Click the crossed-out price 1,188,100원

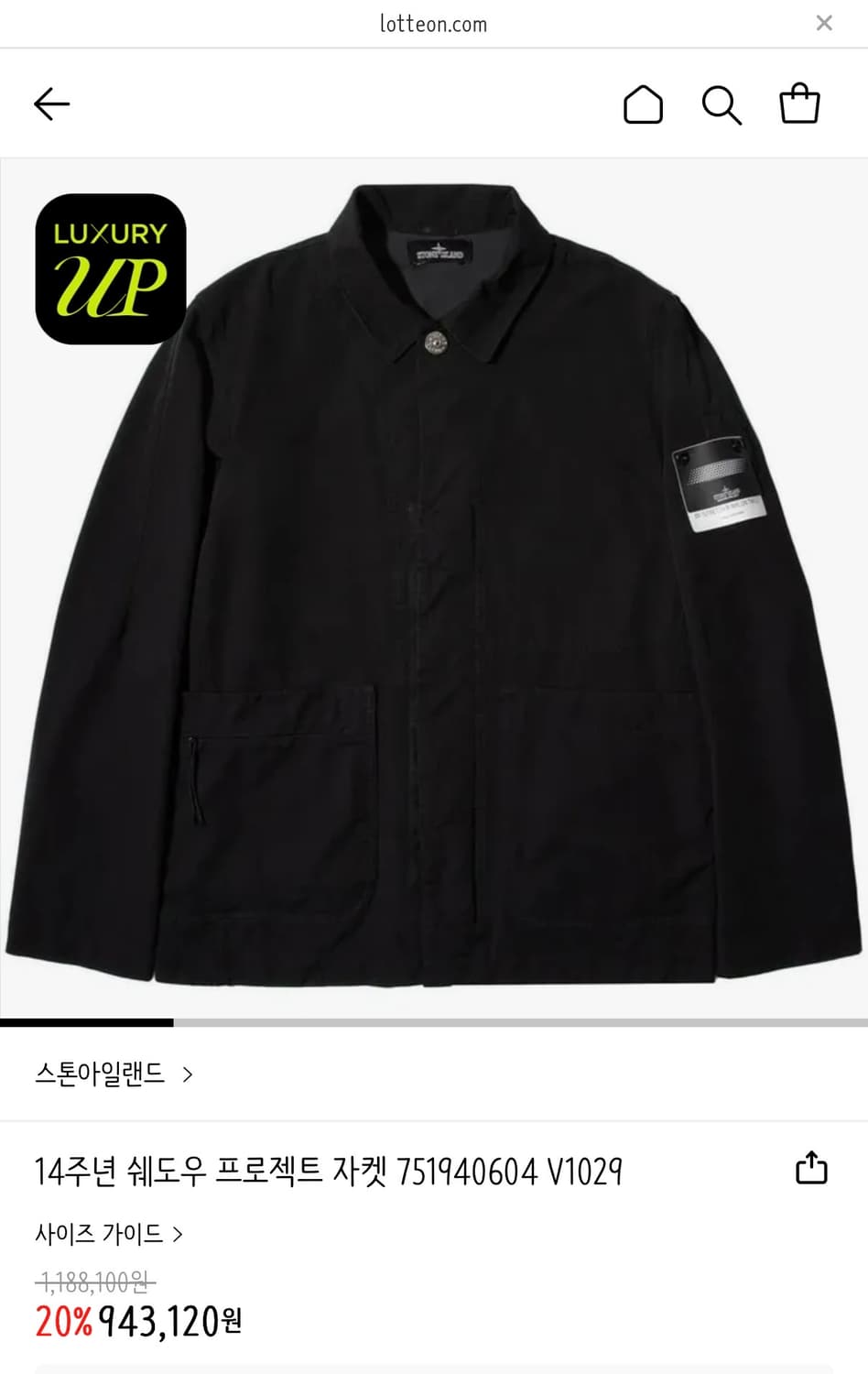point(95,1284)
